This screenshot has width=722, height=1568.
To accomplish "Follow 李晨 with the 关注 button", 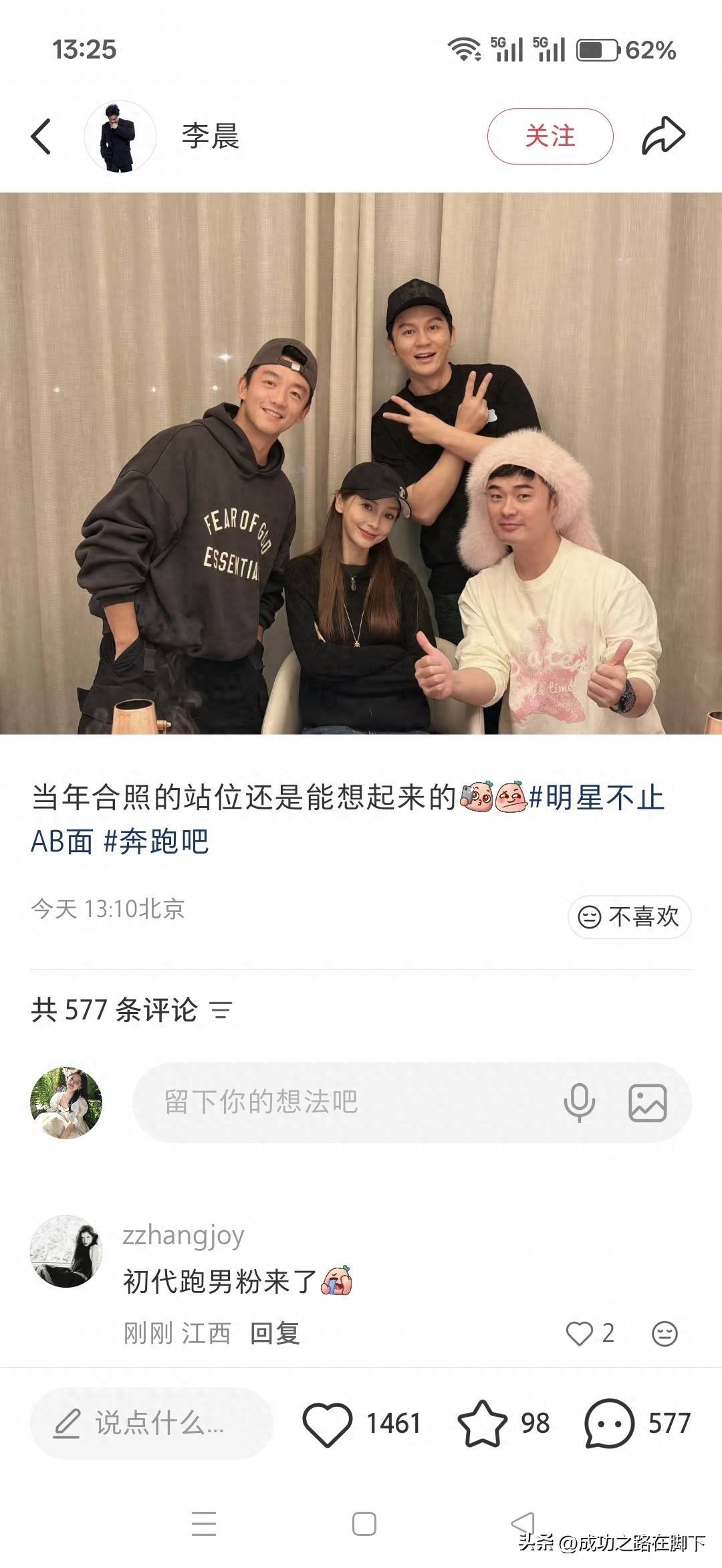I will (x=550, y=136).
